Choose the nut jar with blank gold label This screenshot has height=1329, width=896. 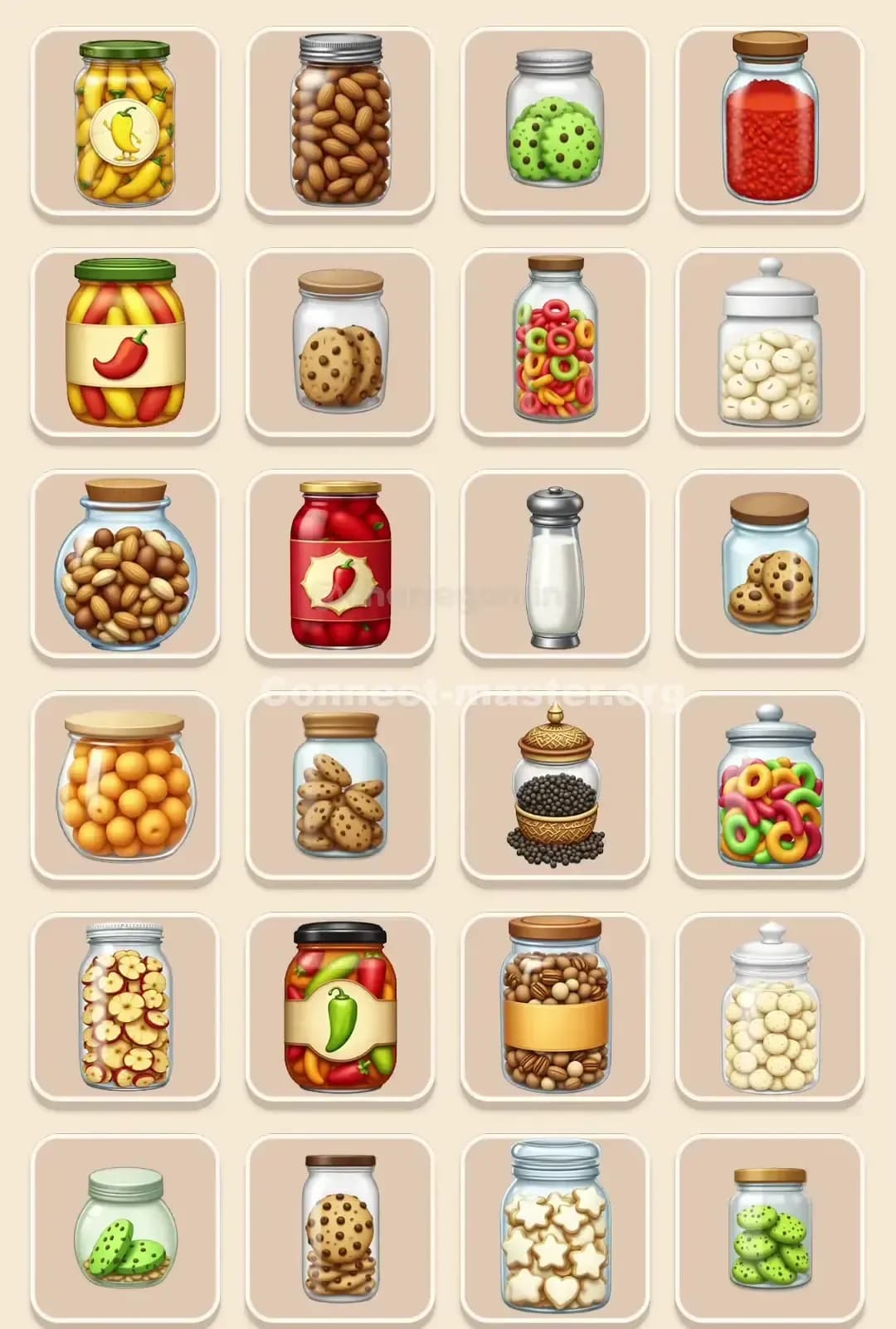click(555, 1006)
